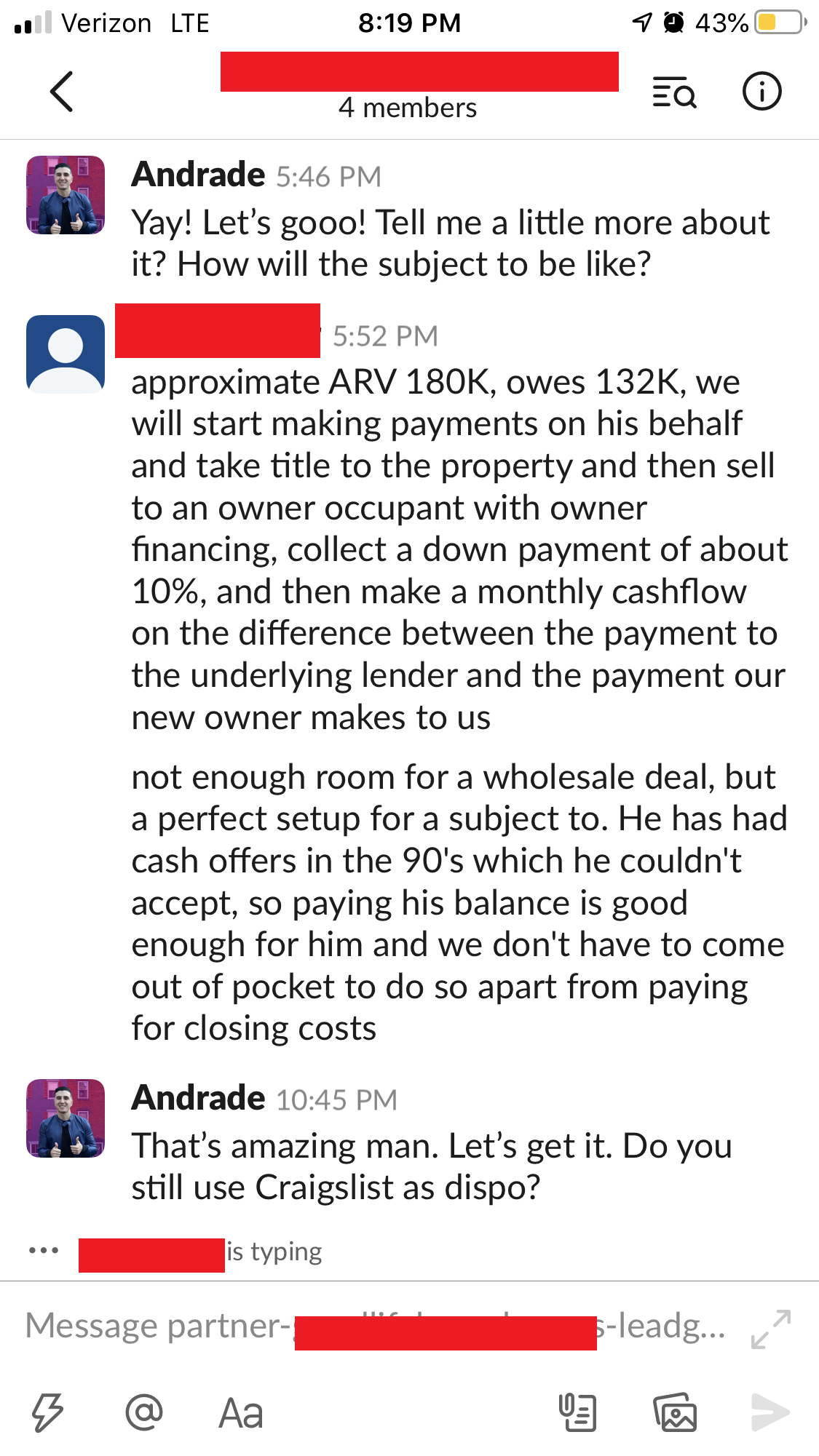Expand the message composer
The width and height of the screenshot is (819, 1456).
pyautogui.click(x=771, y=1329)
